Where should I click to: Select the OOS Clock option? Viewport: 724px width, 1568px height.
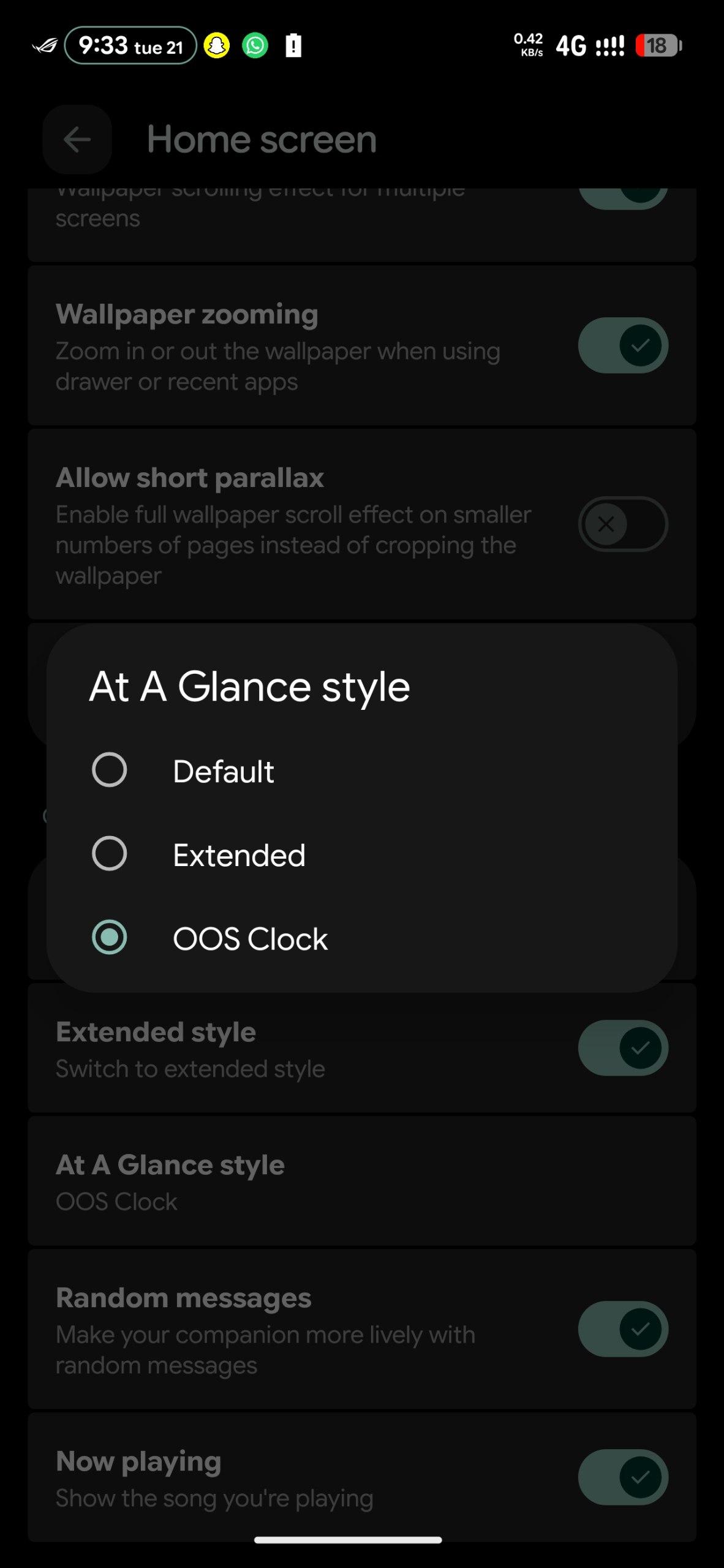110,938
